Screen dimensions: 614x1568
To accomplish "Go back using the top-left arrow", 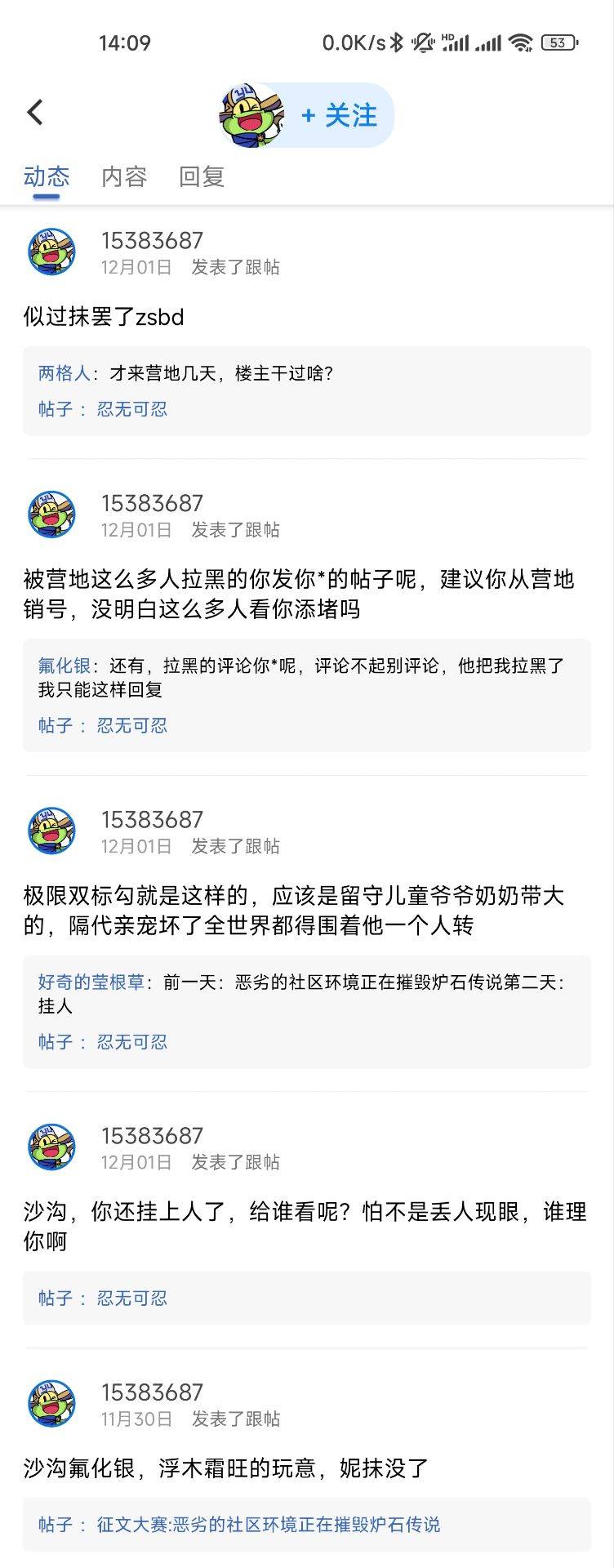I will pyautogui.click(x=35, y=113).
